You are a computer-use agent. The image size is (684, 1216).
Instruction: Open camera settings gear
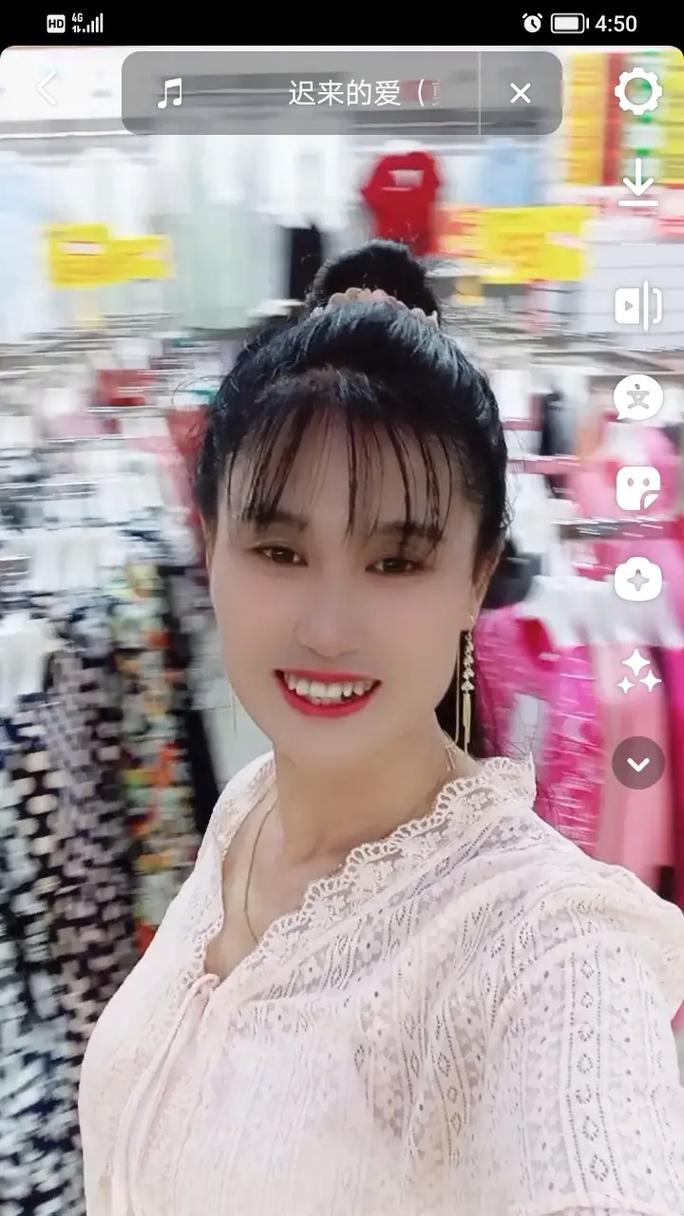638,92
